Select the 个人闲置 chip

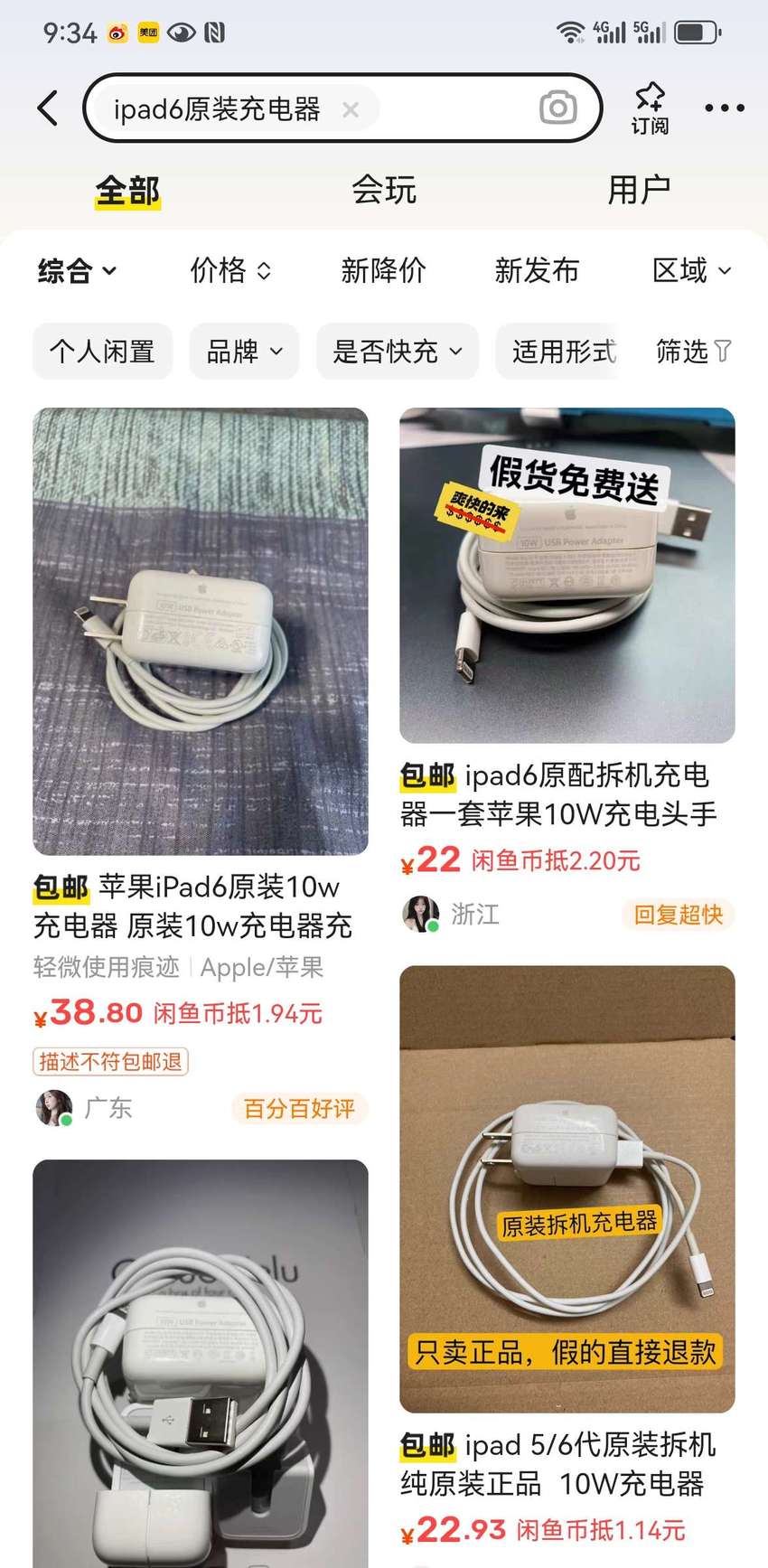coord(102,352)
